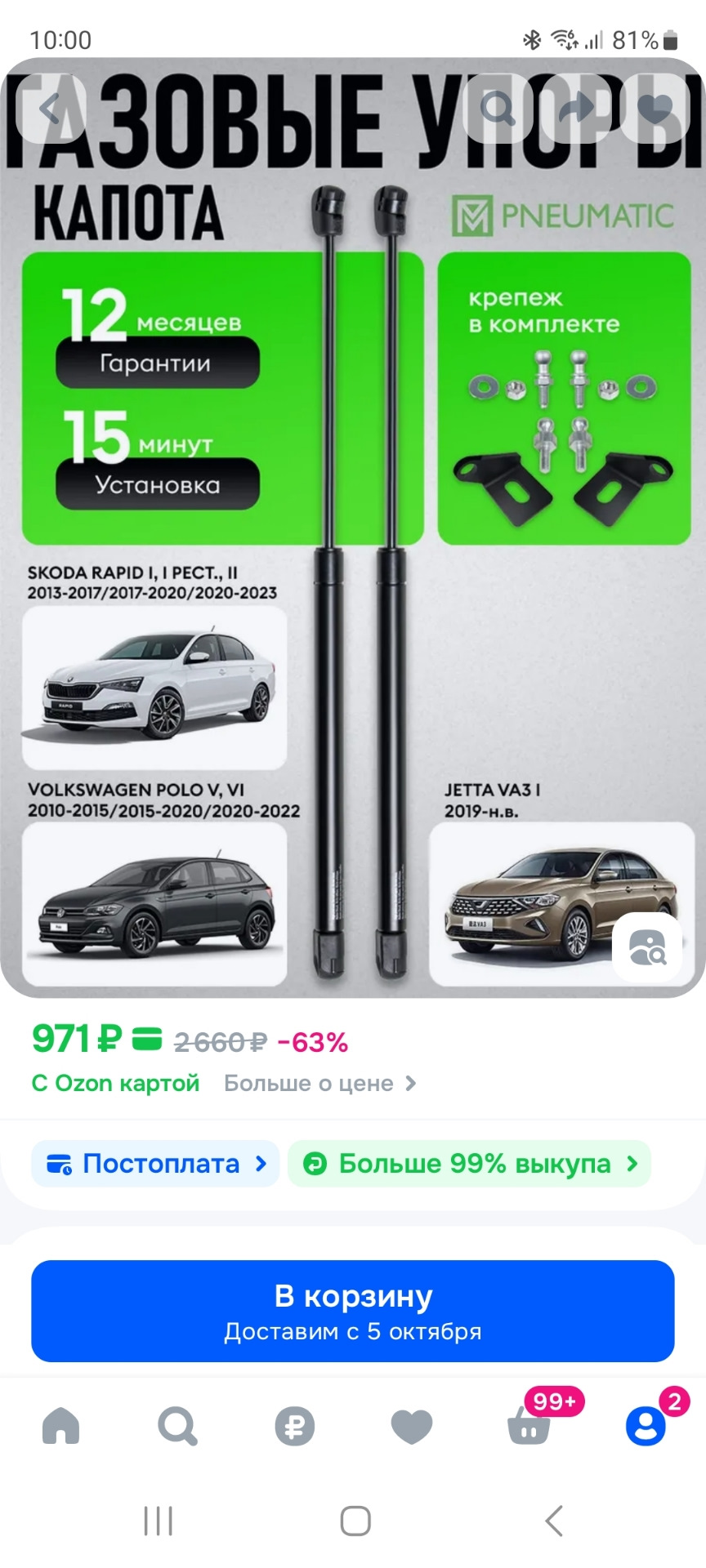The height and width of the screenshot is (1568, 706).
Task: Open "Больше 99% выкупа" chip
Action: 470,1164
